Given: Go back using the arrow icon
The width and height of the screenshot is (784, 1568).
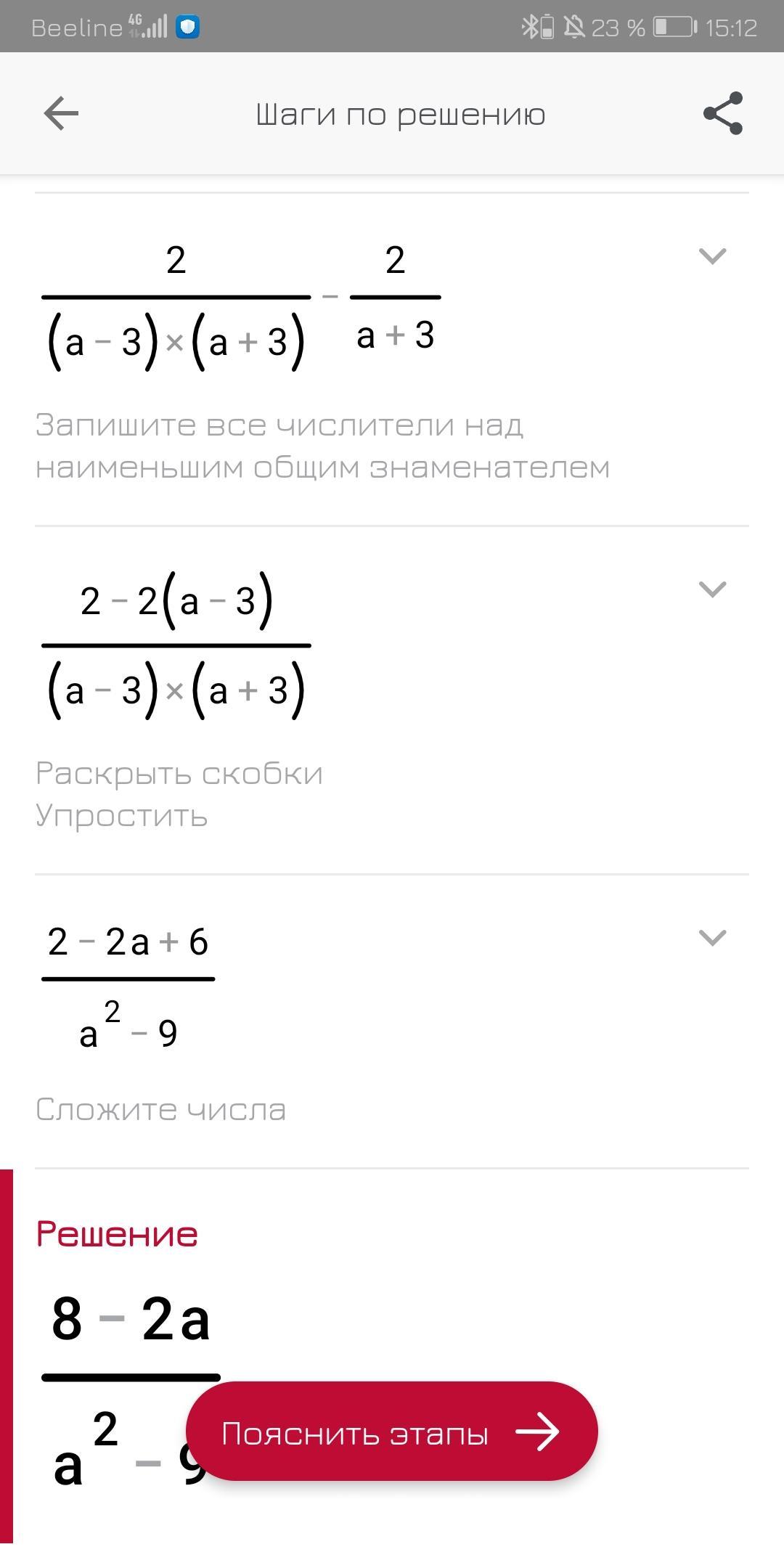Looking at the screenshot, I should pos(61,114).
